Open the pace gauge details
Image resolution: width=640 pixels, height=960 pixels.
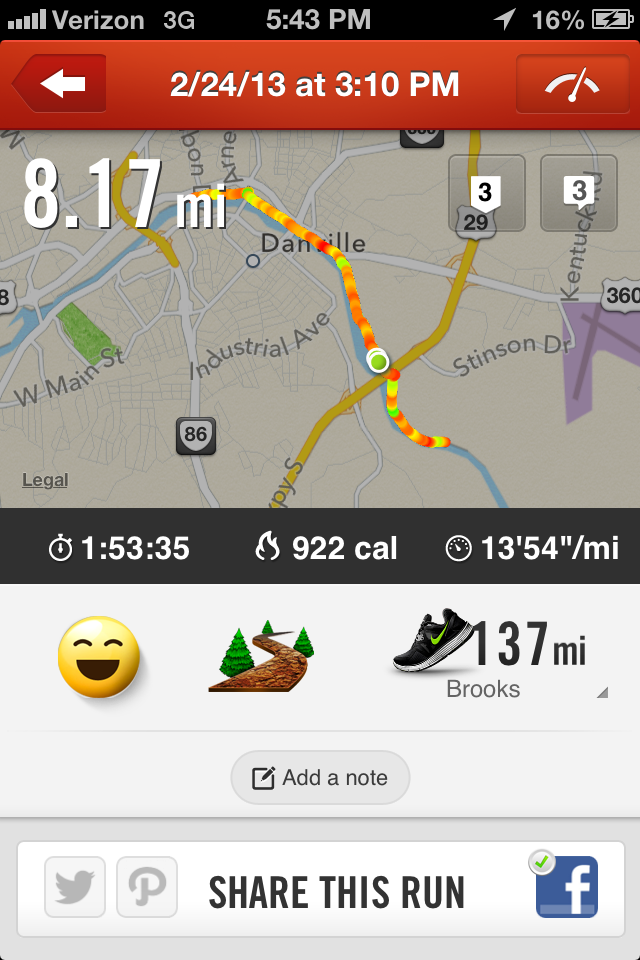click(571, 84)
